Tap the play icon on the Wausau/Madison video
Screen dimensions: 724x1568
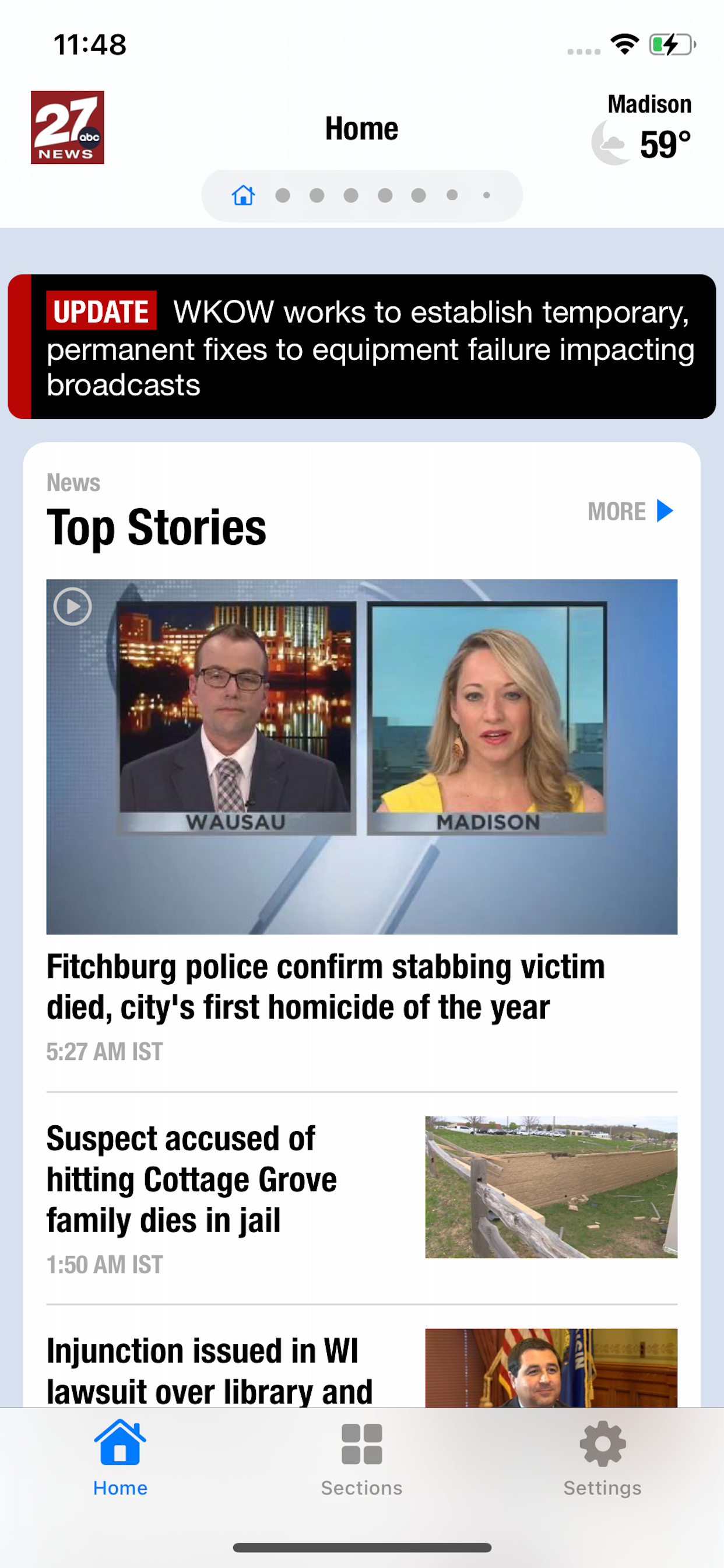(x=72, y=605)
